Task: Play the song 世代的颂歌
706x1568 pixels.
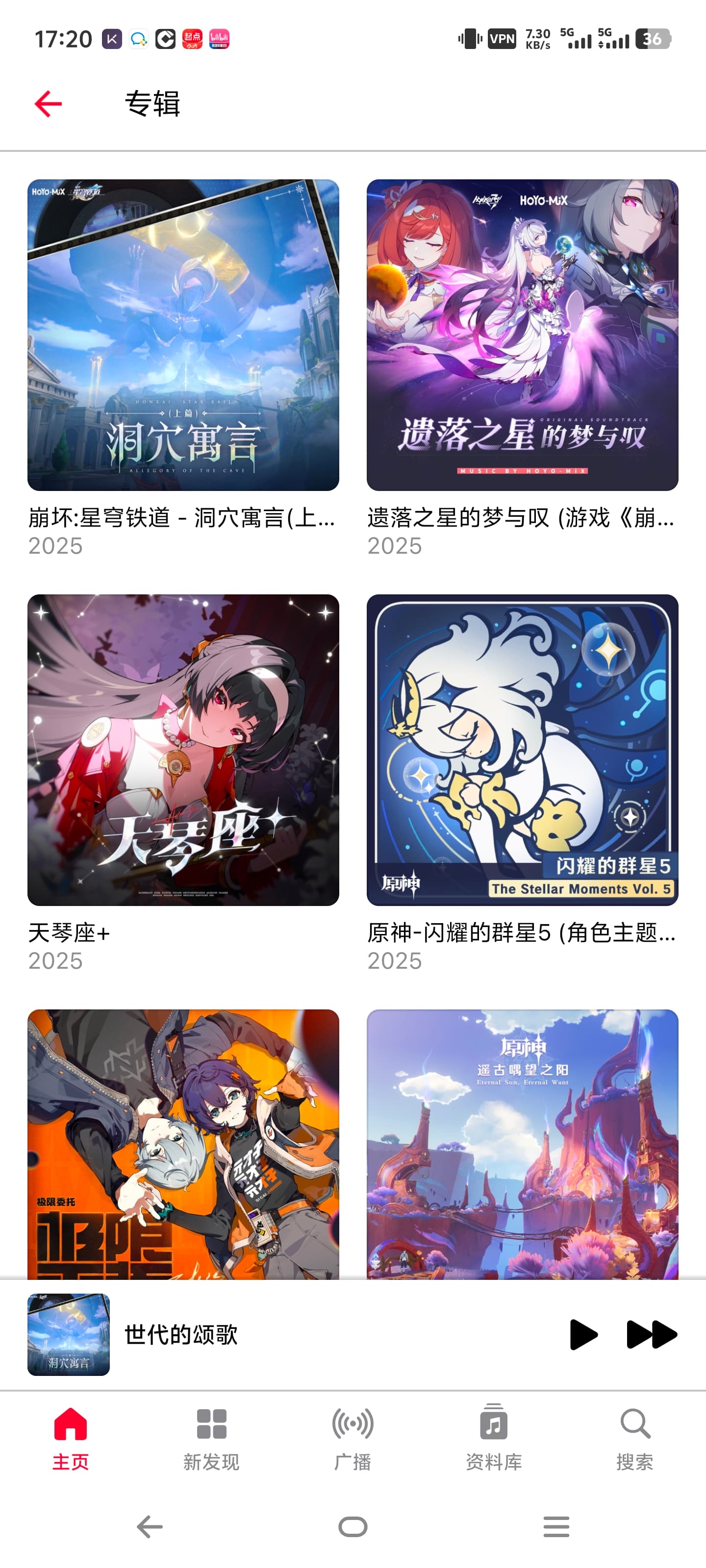Action: coord(583,1334)
